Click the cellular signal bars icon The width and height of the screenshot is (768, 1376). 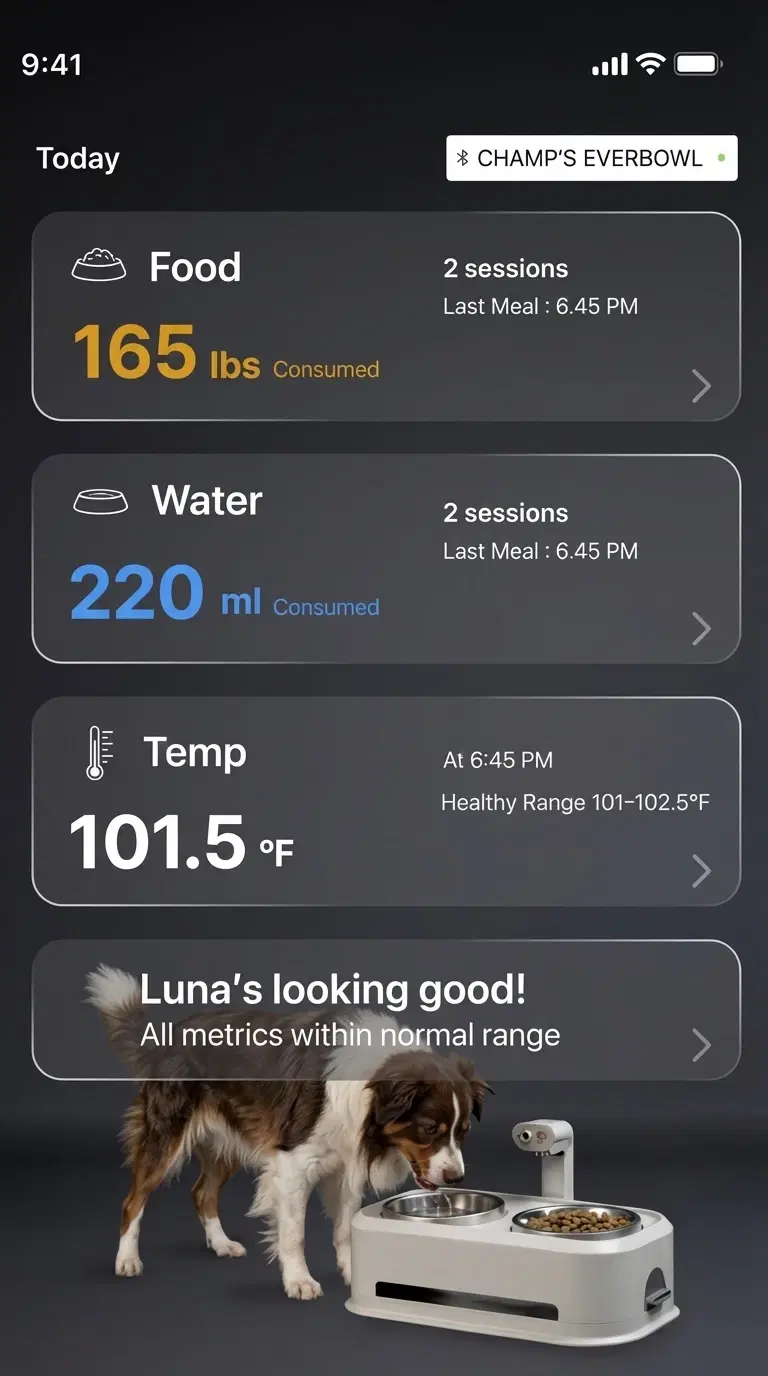608,64
